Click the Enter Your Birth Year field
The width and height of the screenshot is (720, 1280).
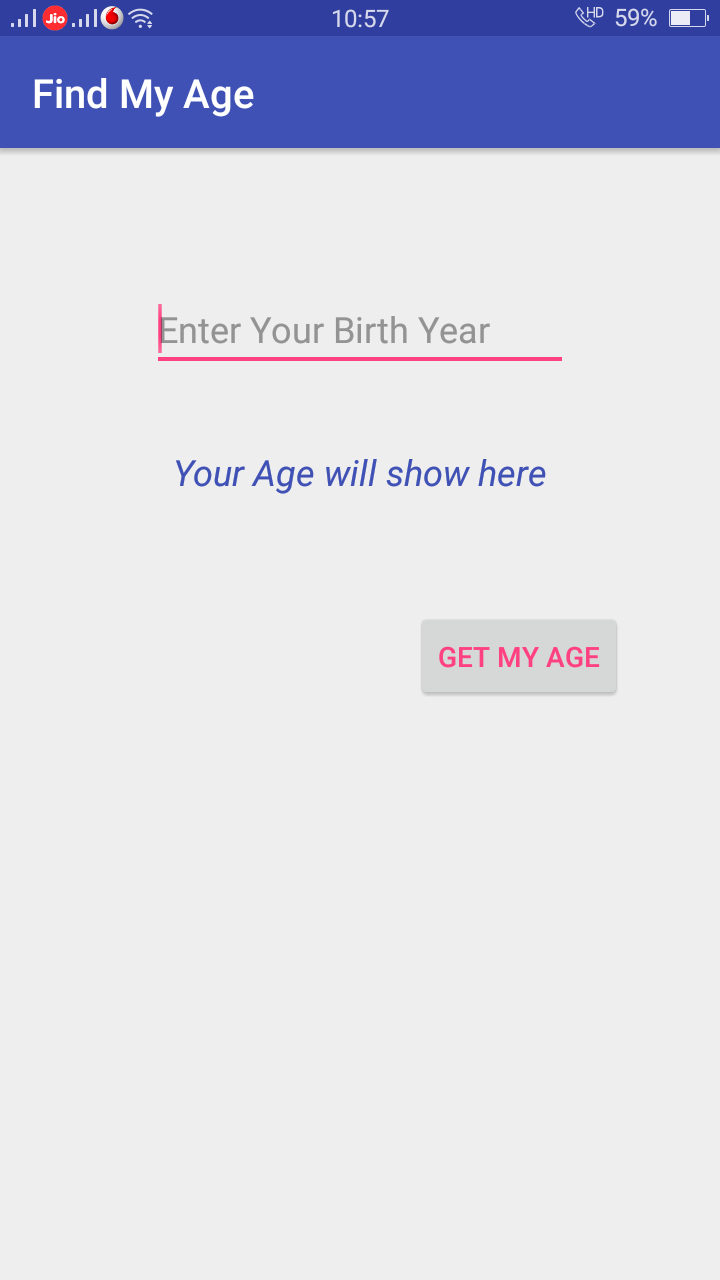click(360, 330)
